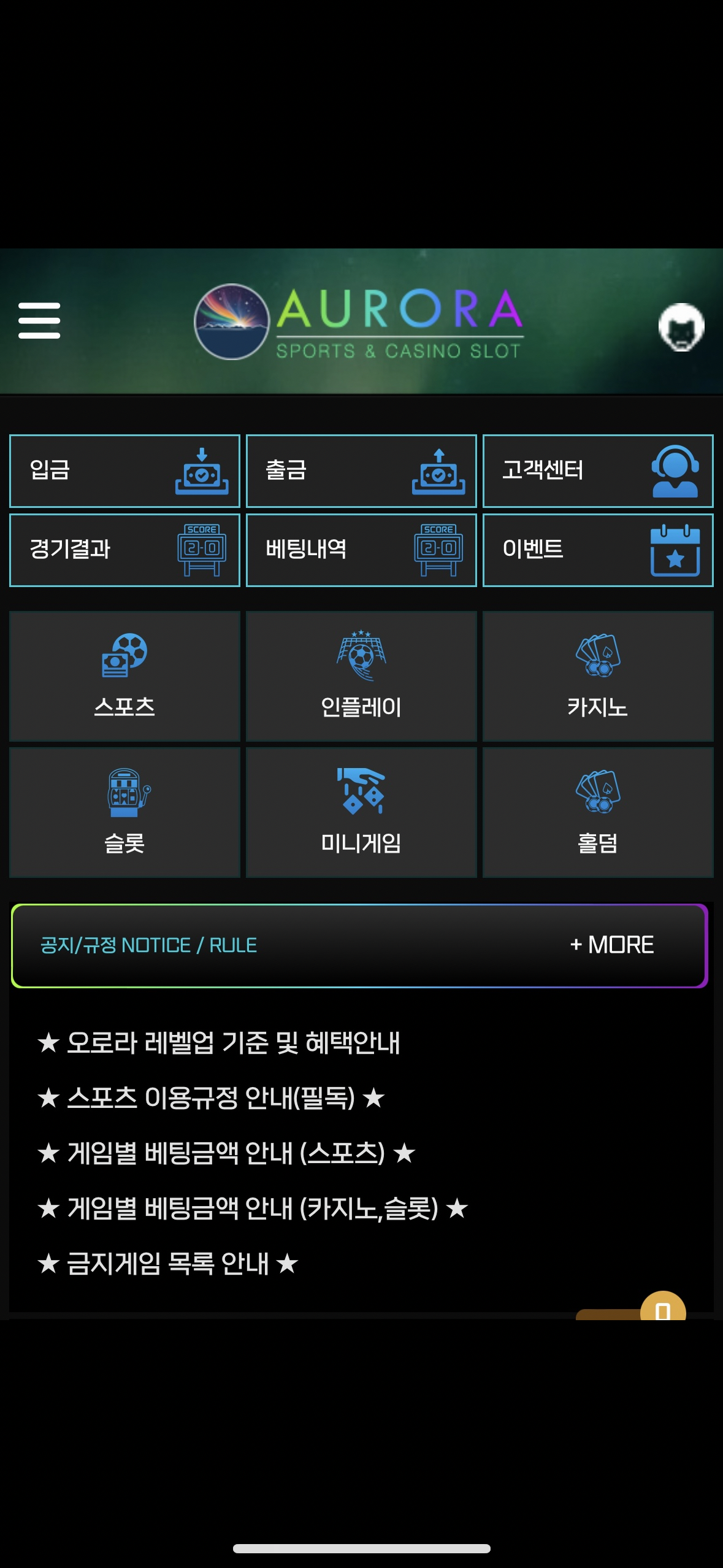Select the 카지노 category tile
The height and width of the screenshot is (1568, 723).
[x=598, y=676]
